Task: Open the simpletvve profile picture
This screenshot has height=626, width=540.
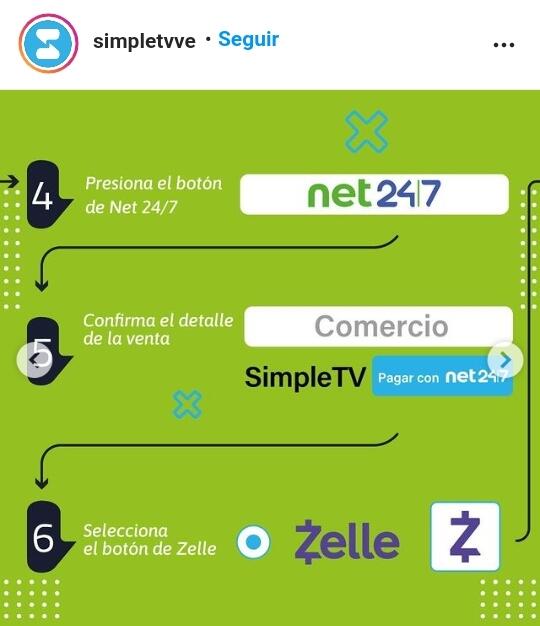Action: click(x=48, y=43)
